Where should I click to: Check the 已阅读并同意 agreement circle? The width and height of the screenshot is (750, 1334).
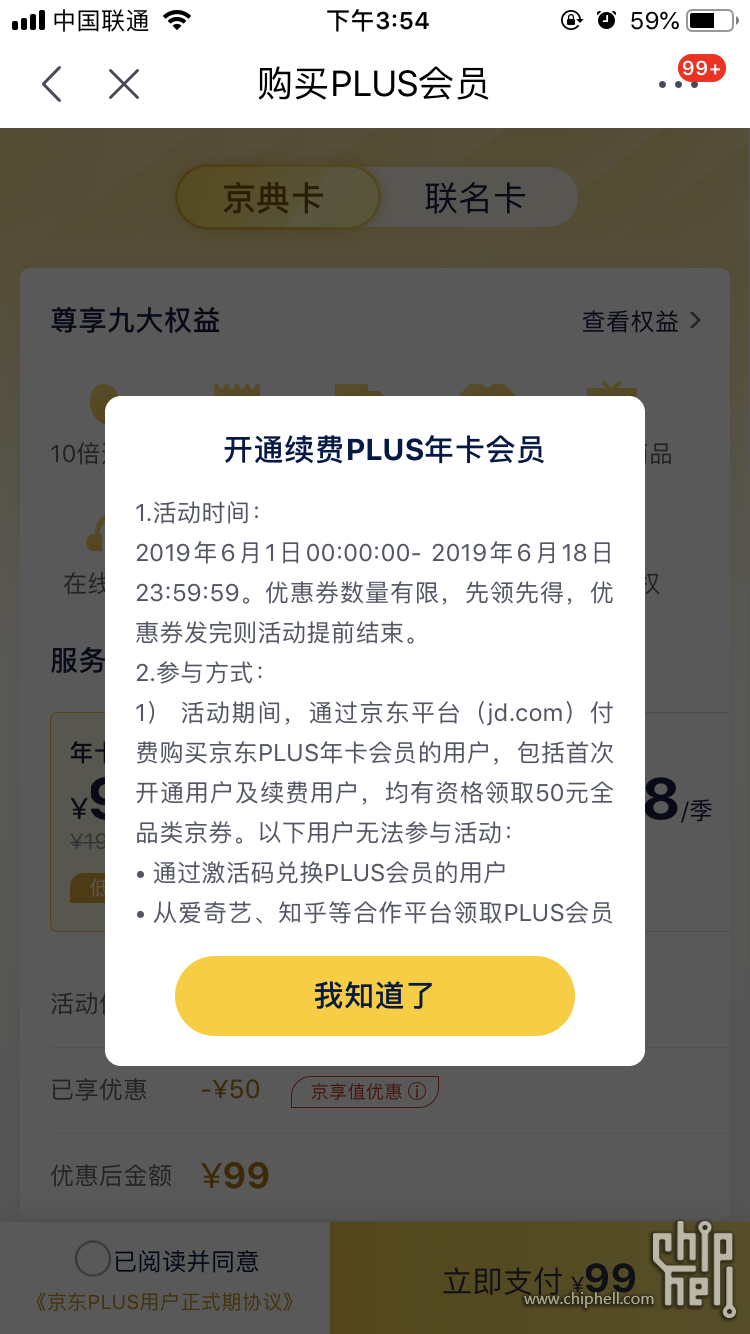click(x=92, y=1259)
